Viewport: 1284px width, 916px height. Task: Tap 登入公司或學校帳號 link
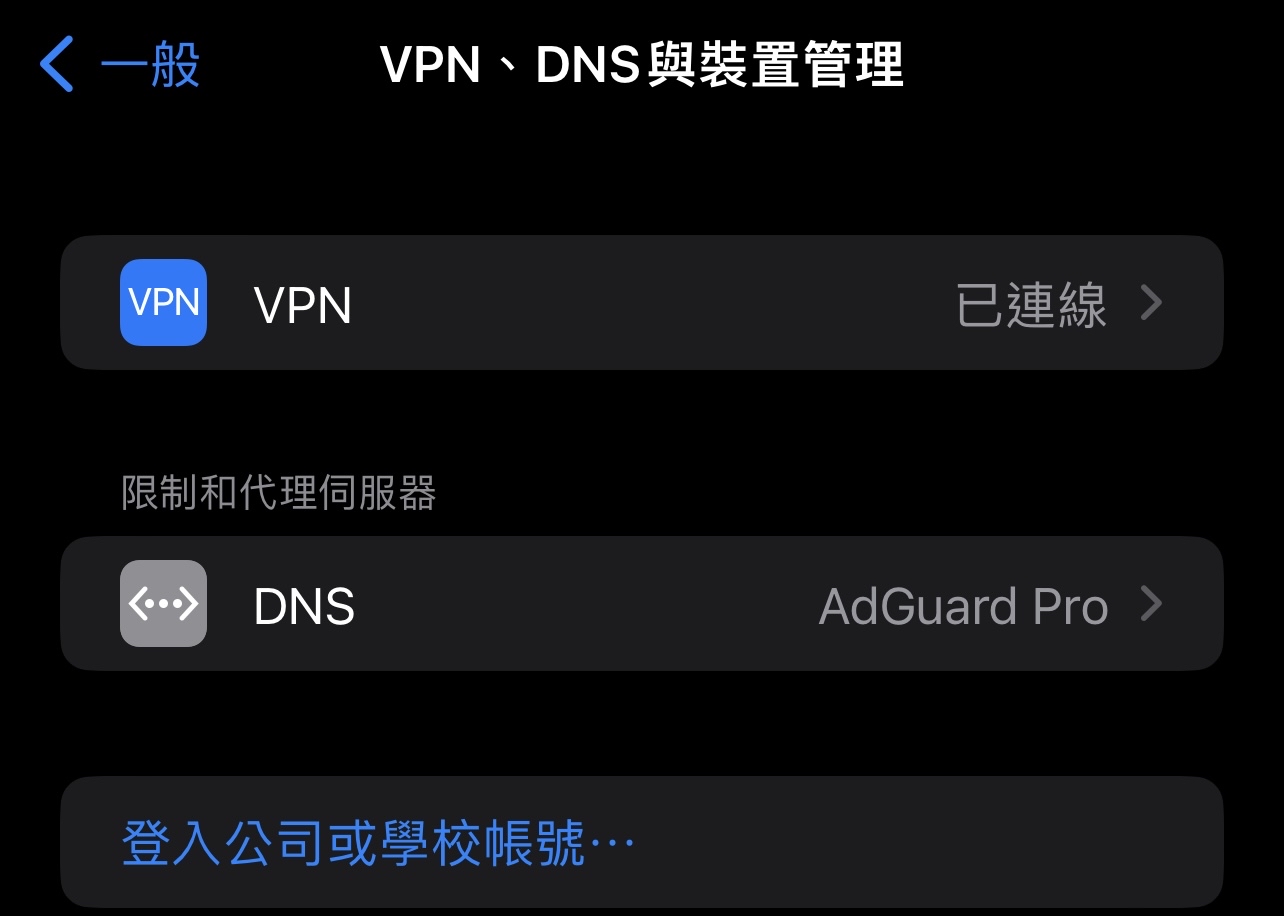(378, 845)
